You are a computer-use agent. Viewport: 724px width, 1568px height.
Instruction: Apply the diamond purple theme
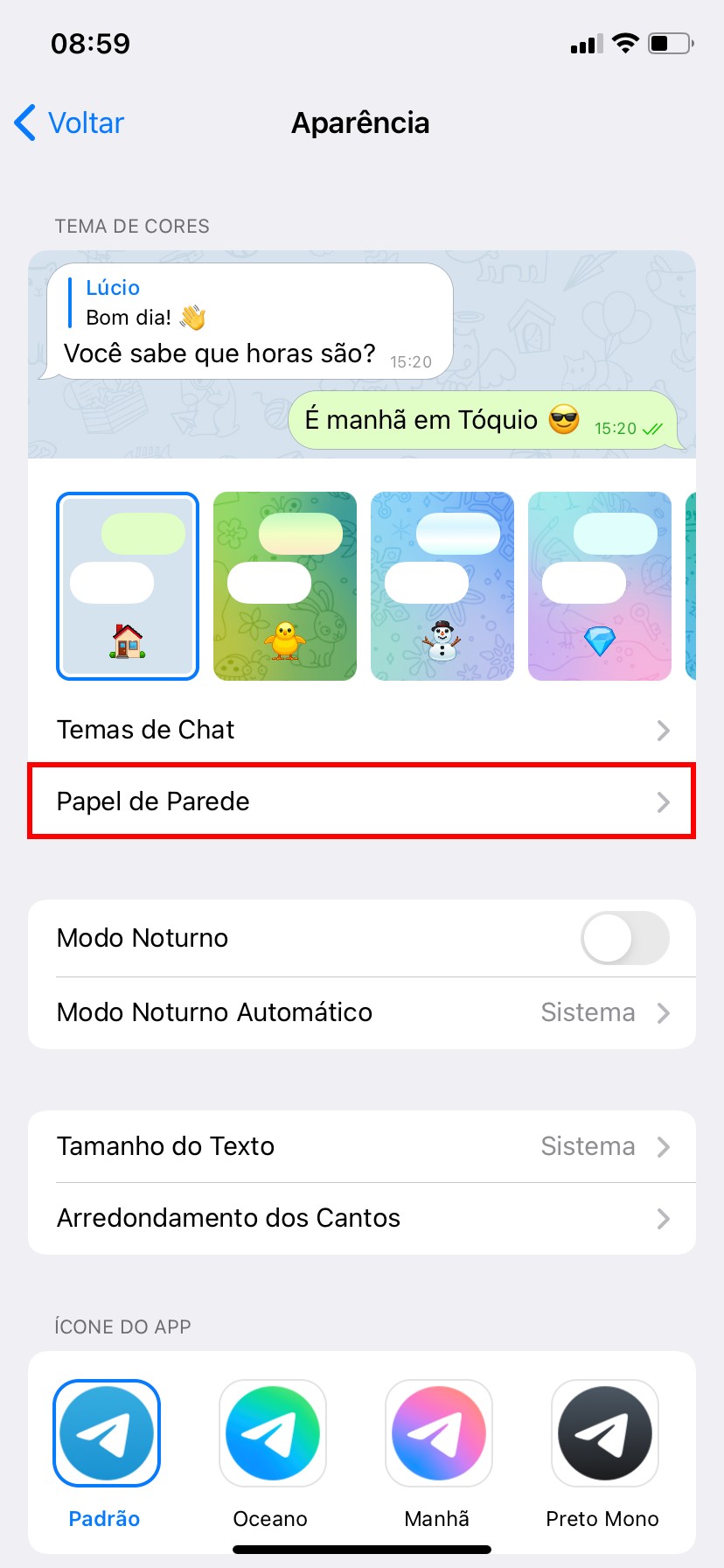[x=600, y=586]
